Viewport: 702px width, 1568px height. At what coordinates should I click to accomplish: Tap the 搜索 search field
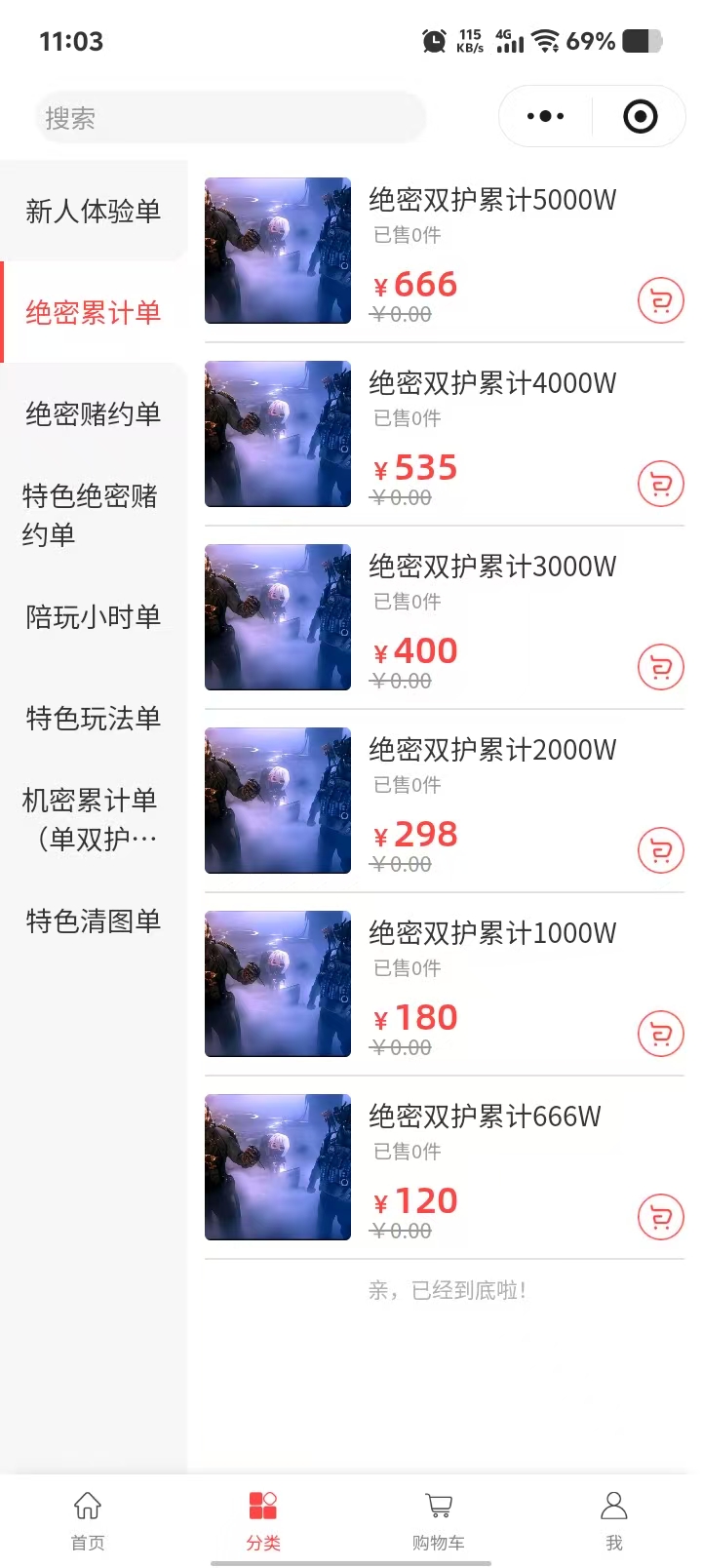(x=230, y=118)
